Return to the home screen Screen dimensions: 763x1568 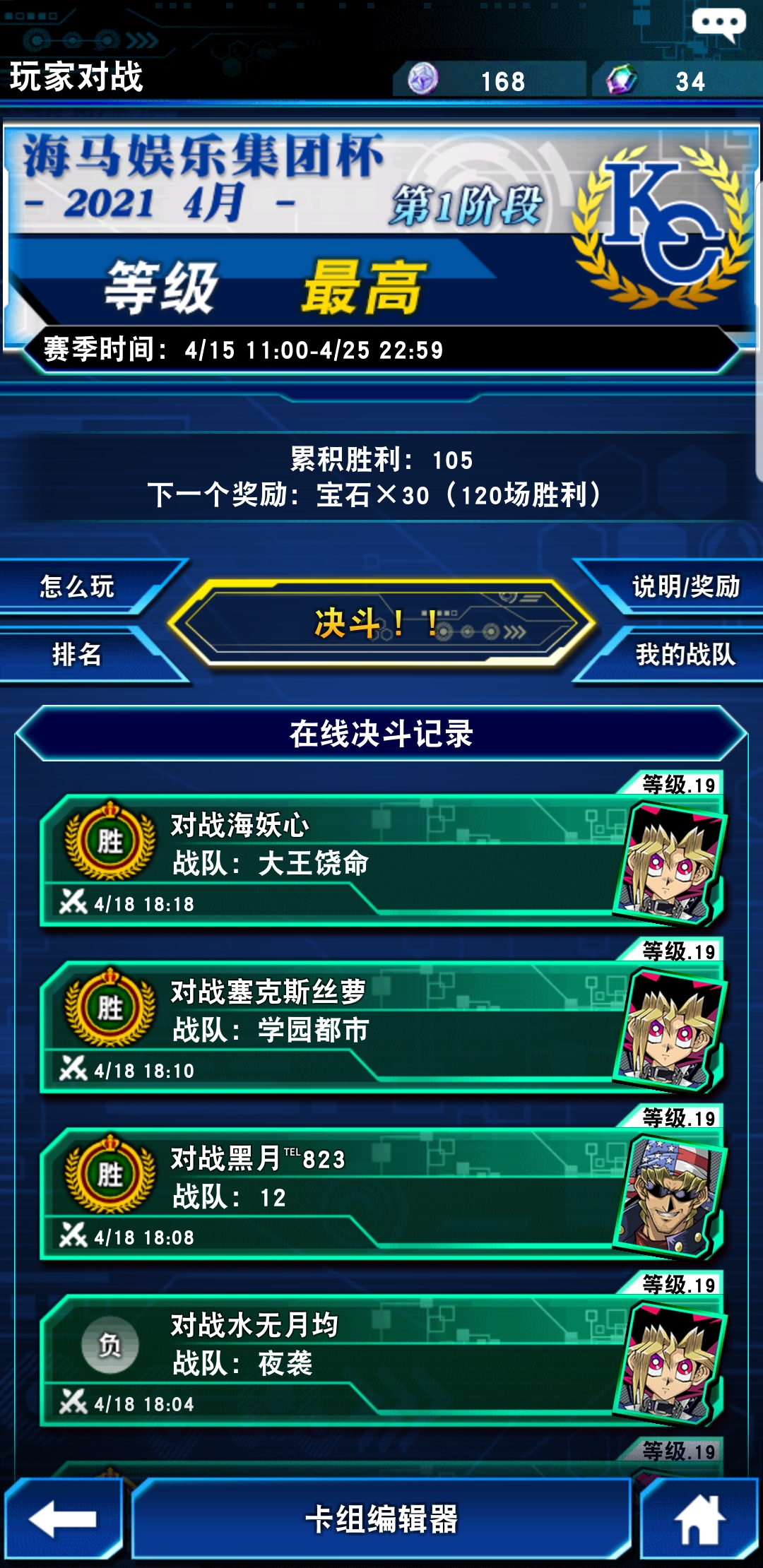click(699, 1519)
